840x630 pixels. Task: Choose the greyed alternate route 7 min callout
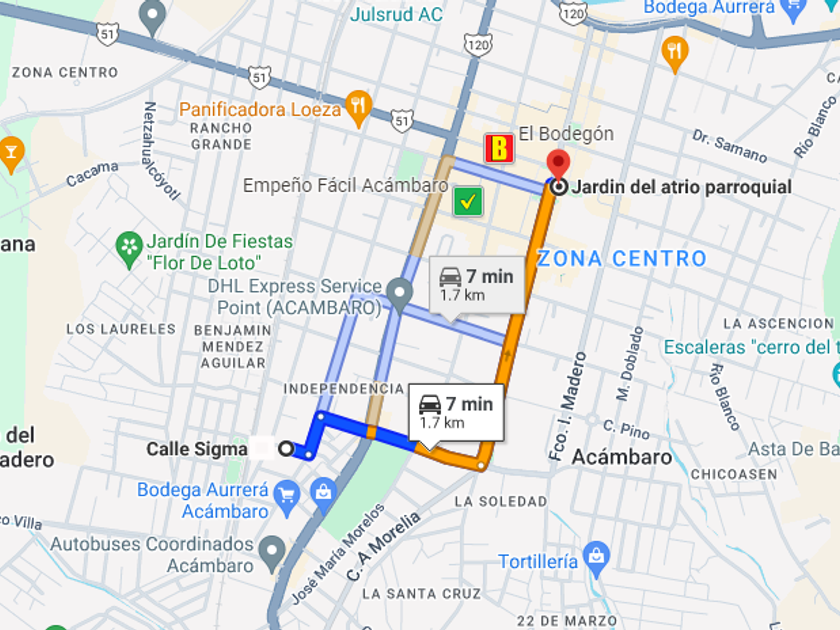tap(477, 285)
